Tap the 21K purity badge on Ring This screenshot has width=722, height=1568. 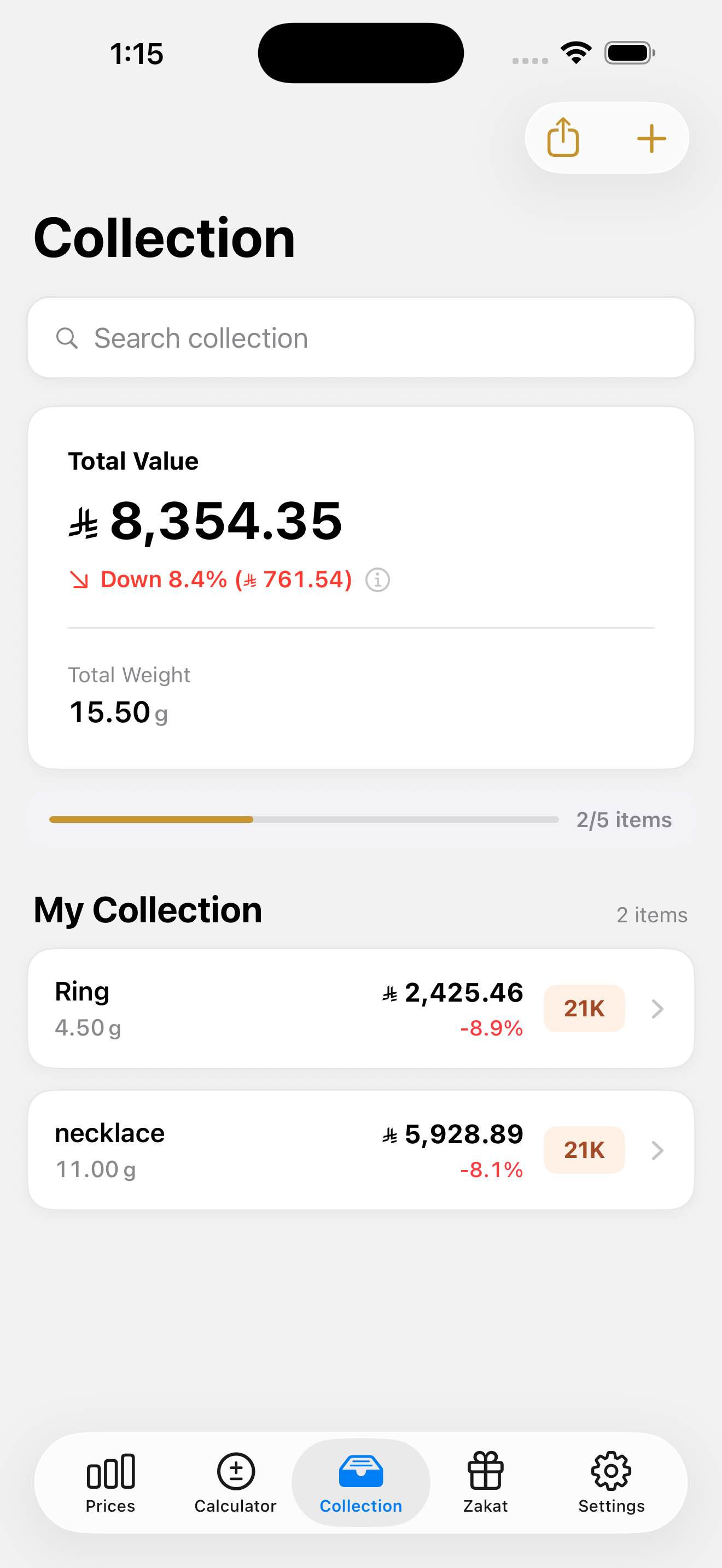[584, 1009]
